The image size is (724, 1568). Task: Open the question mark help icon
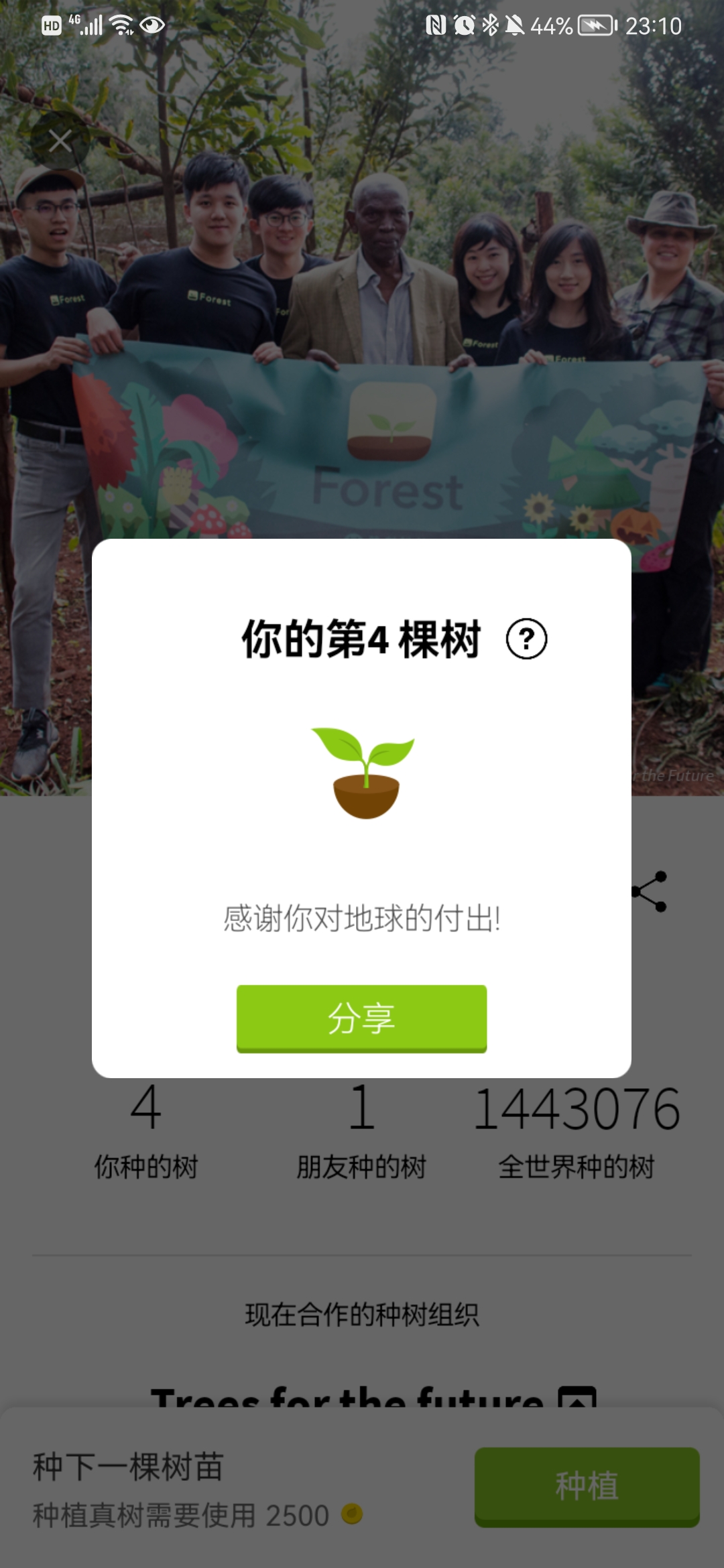pos(526,639)
